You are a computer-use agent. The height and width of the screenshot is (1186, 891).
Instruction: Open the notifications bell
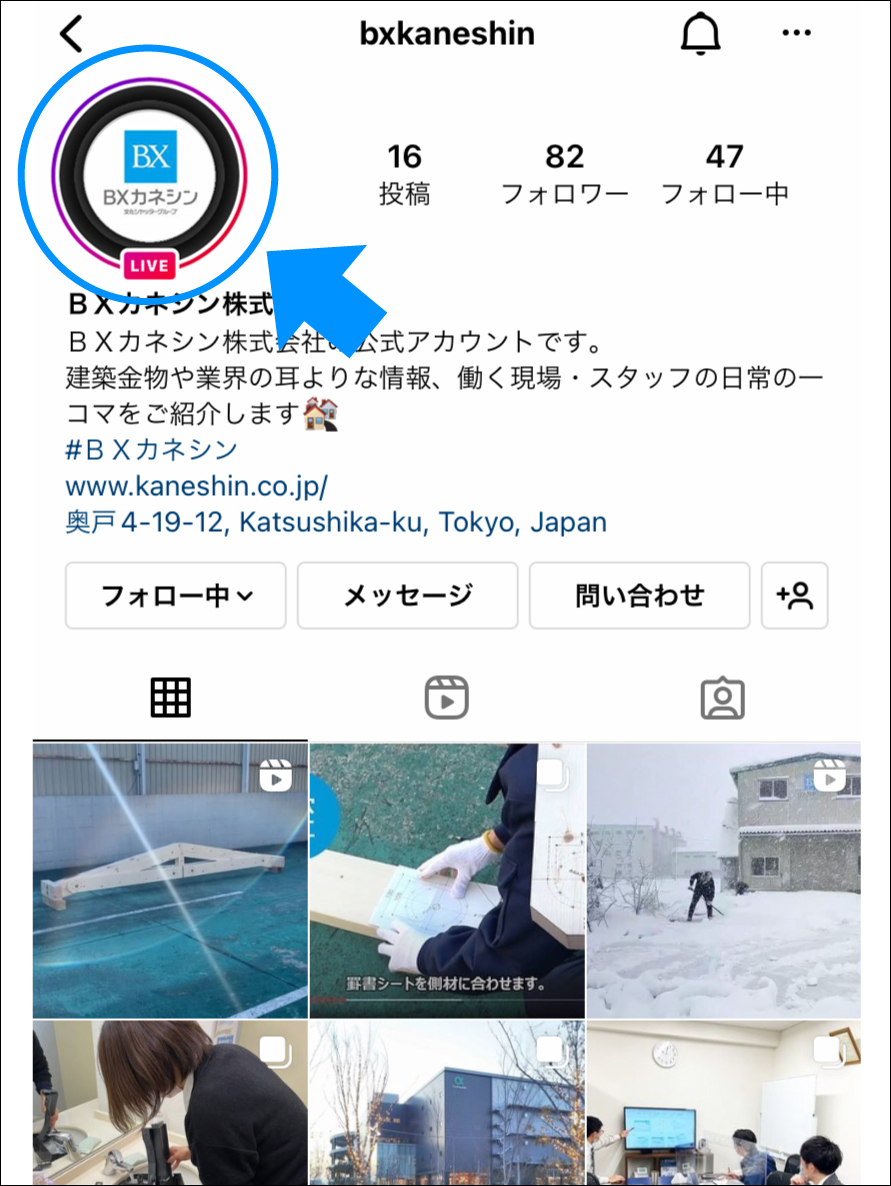[x=700, y=34]
